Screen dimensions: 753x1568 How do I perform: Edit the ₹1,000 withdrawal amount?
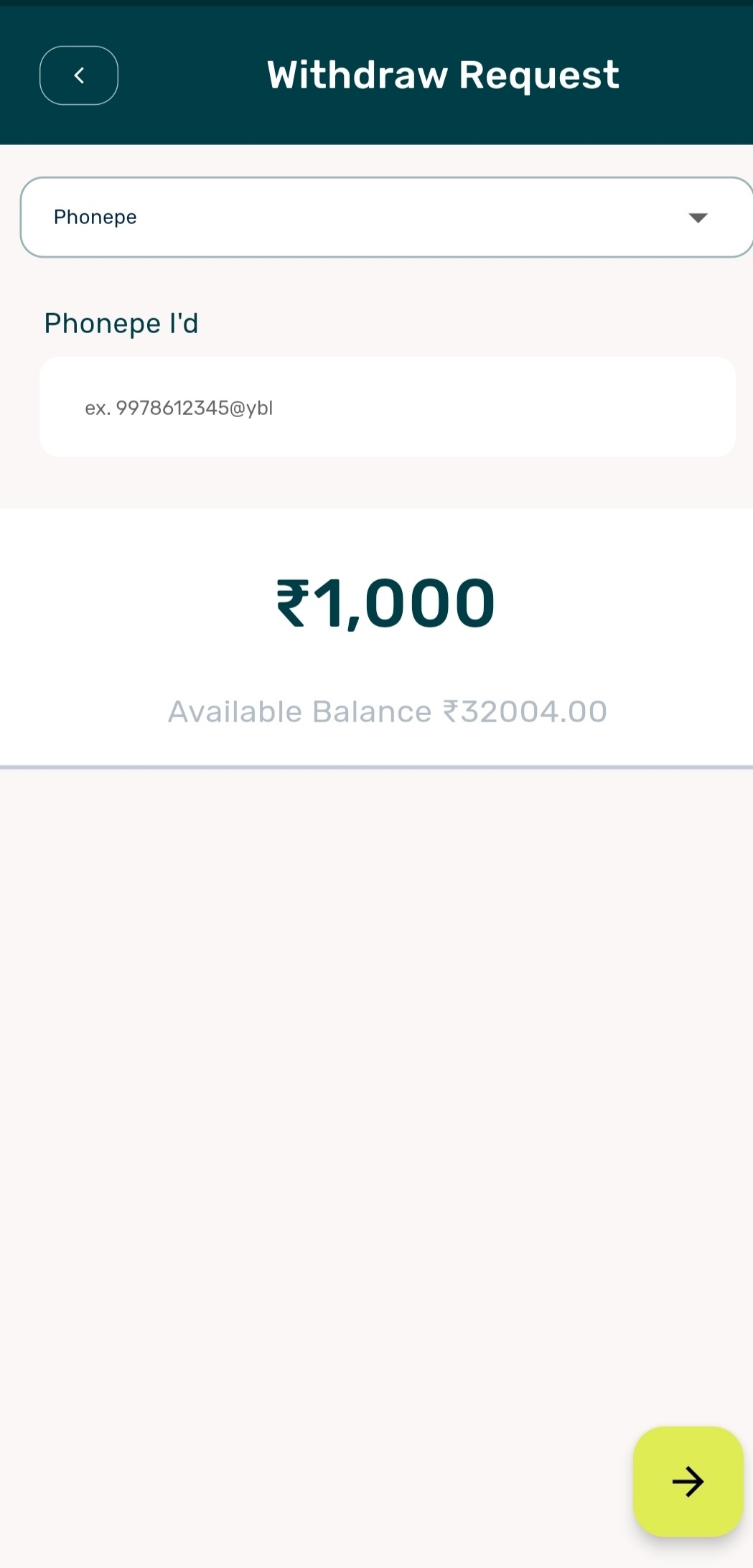point(386,603)
